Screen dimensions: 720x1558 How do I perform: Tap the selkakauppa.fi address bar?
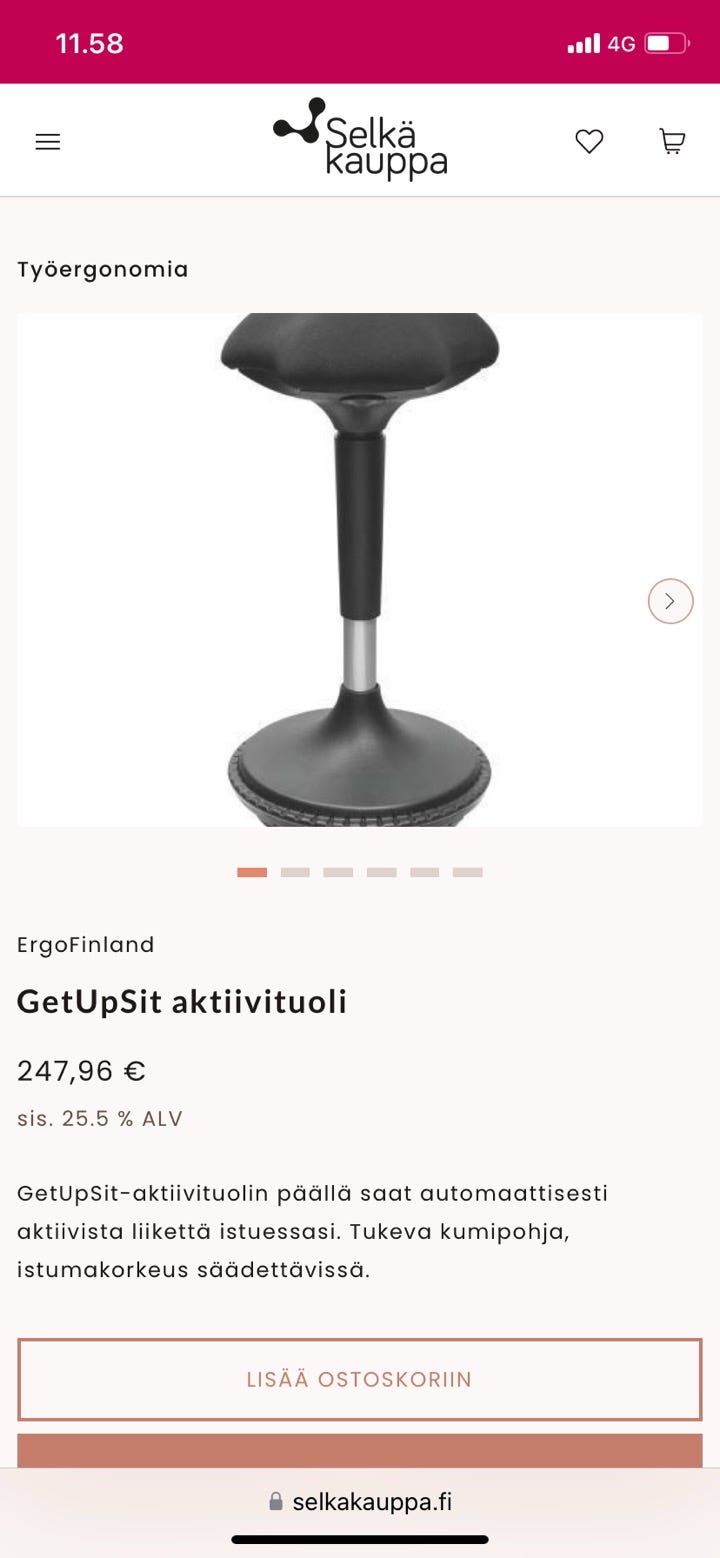pos(372,1501)
